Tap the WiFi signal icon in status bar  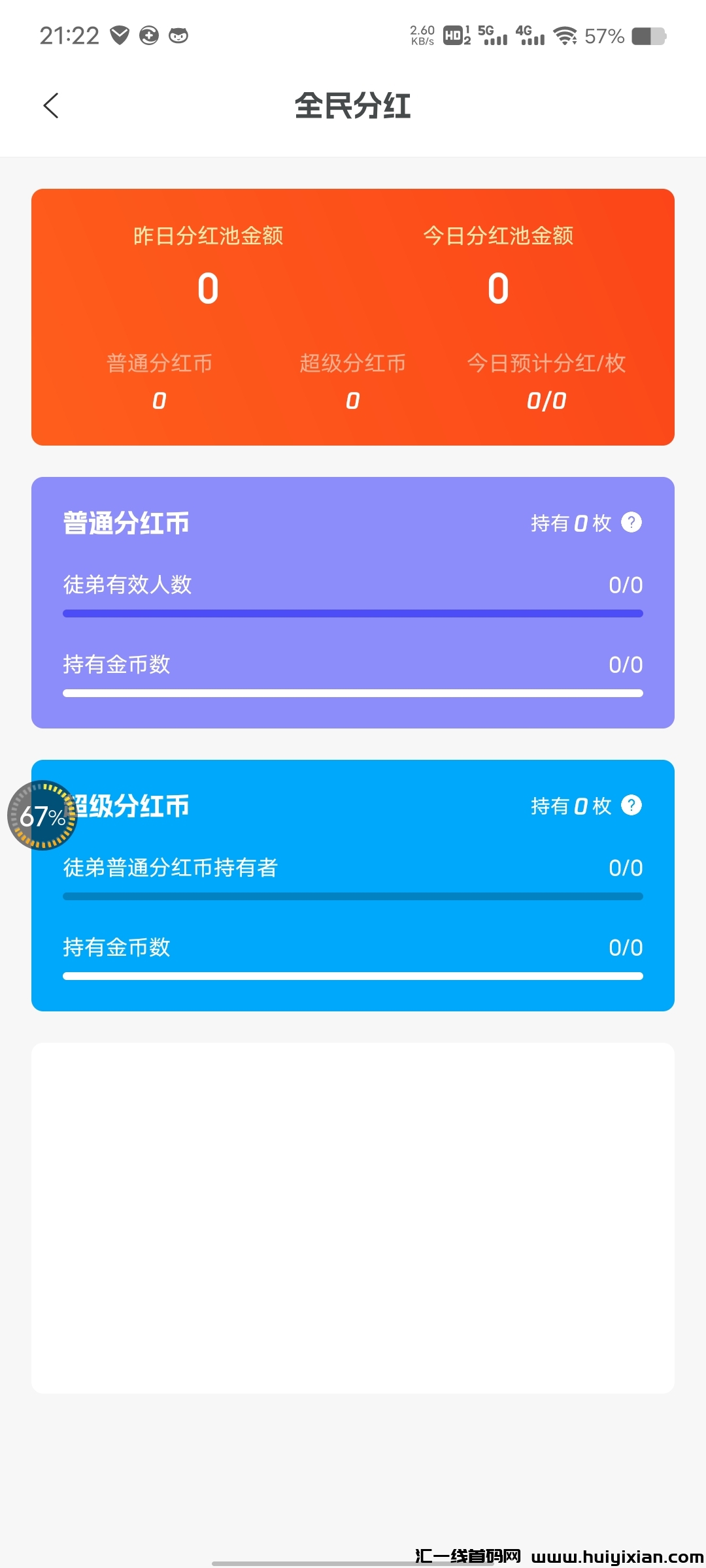563,36
